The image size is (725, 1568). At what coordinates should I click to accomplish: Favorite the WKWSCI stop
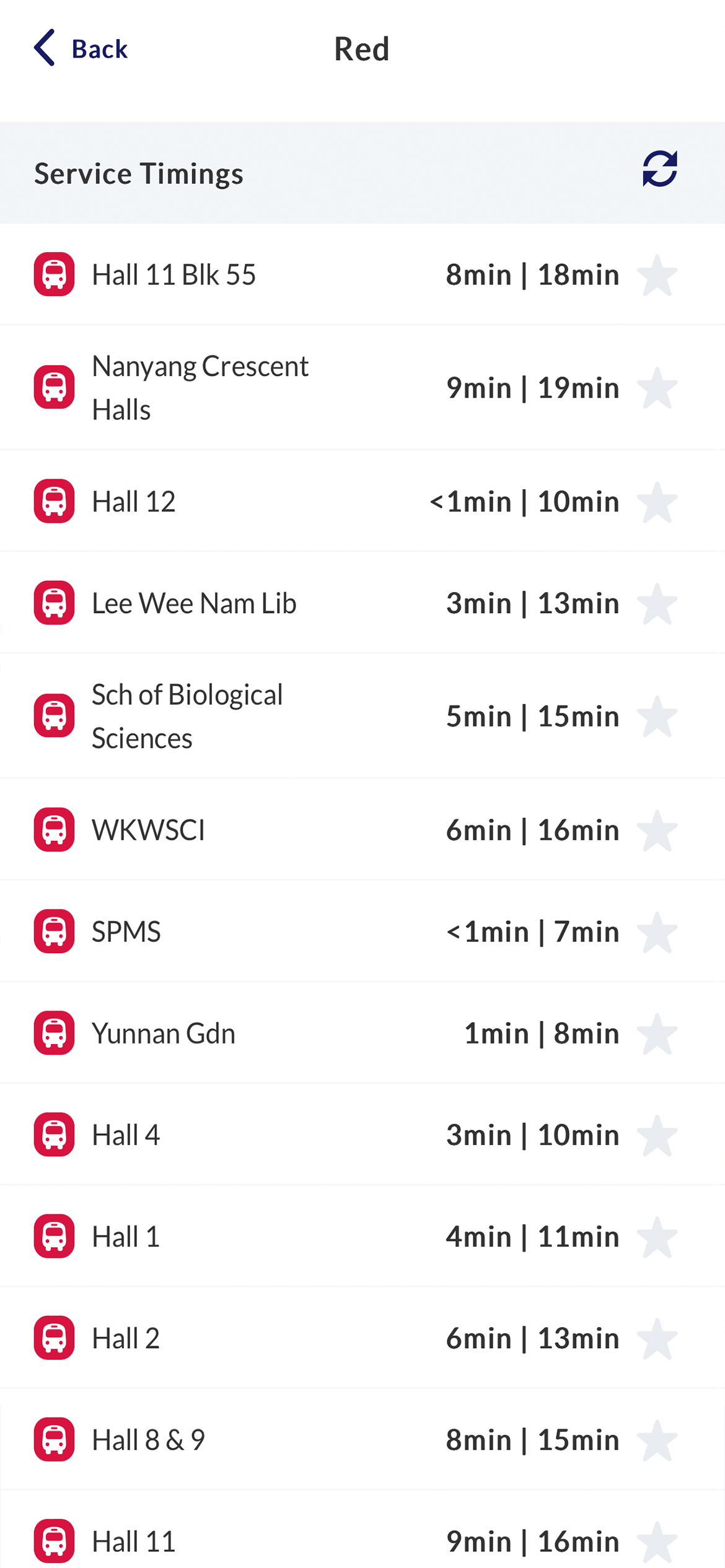tap(657, 830)
